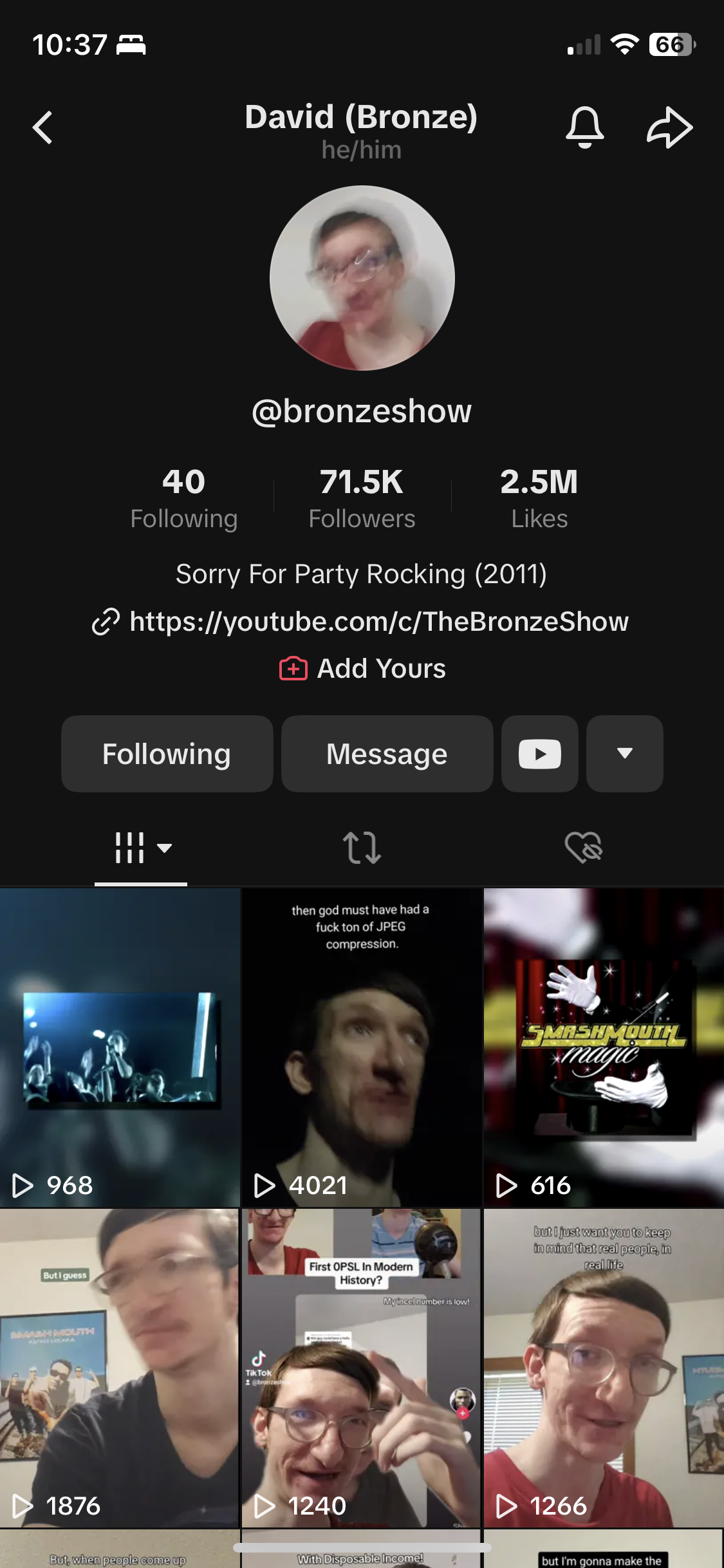Open the notifications bell for this profile
Image resolution: width=724 pixels, height=1568 pixels.
click(584, 127)
